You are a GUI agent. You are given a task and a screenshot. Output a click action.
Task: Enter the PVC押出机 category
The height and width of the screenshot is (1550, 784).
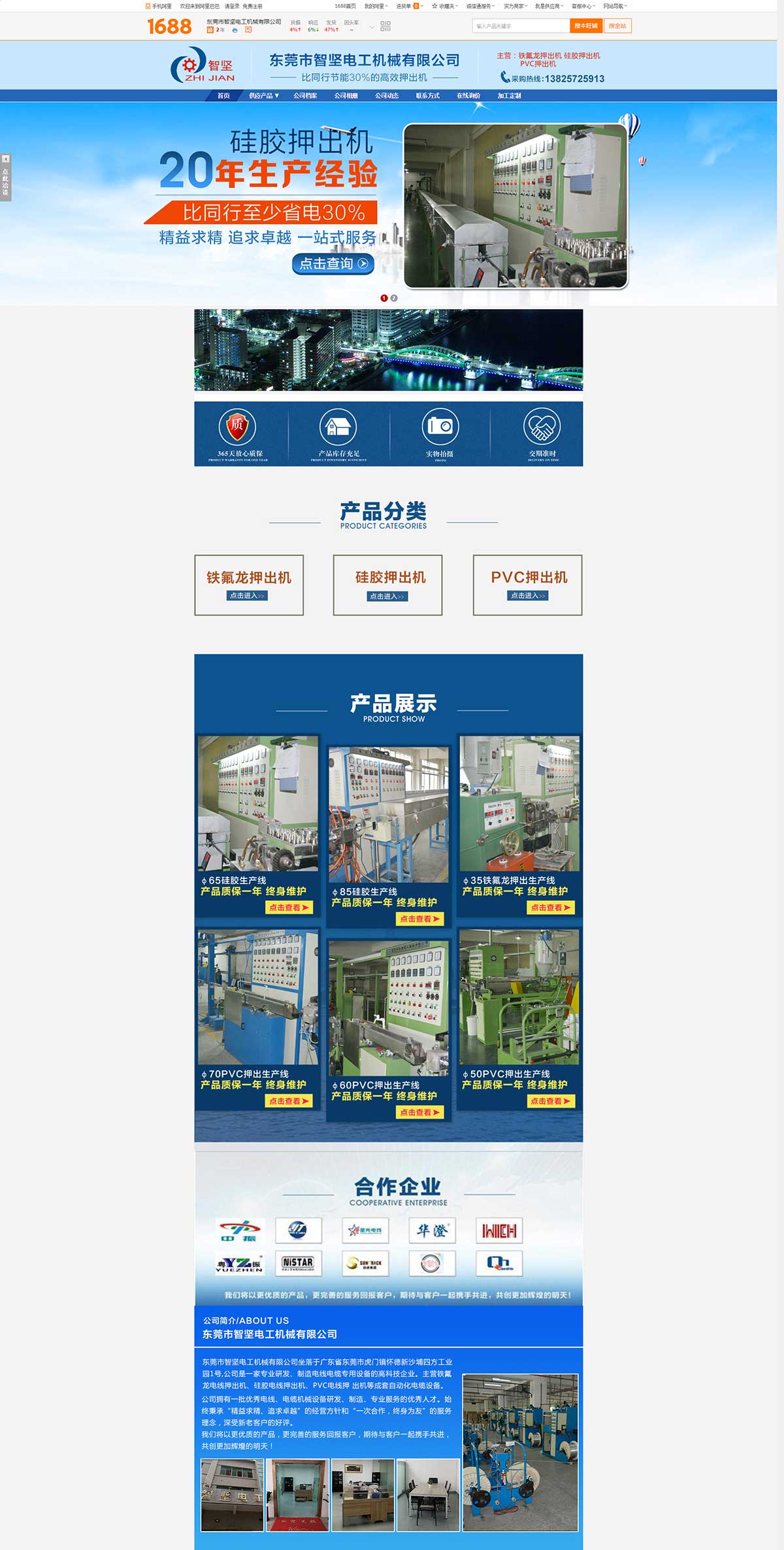[528, 595]
